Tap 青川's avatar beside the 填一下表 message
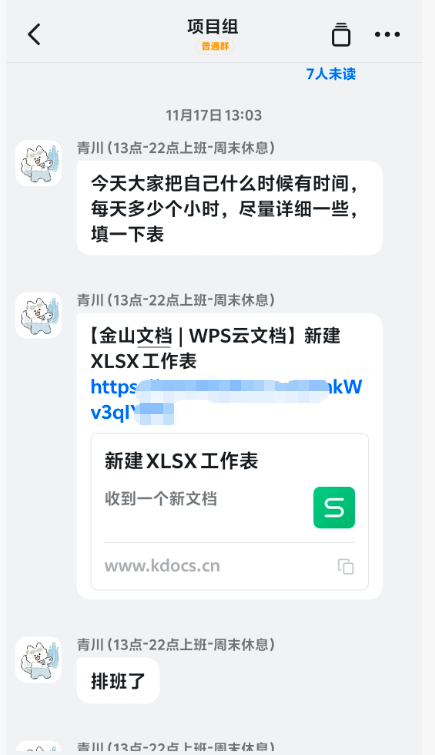This screenshot has width=435, height=755. point(39,163)
